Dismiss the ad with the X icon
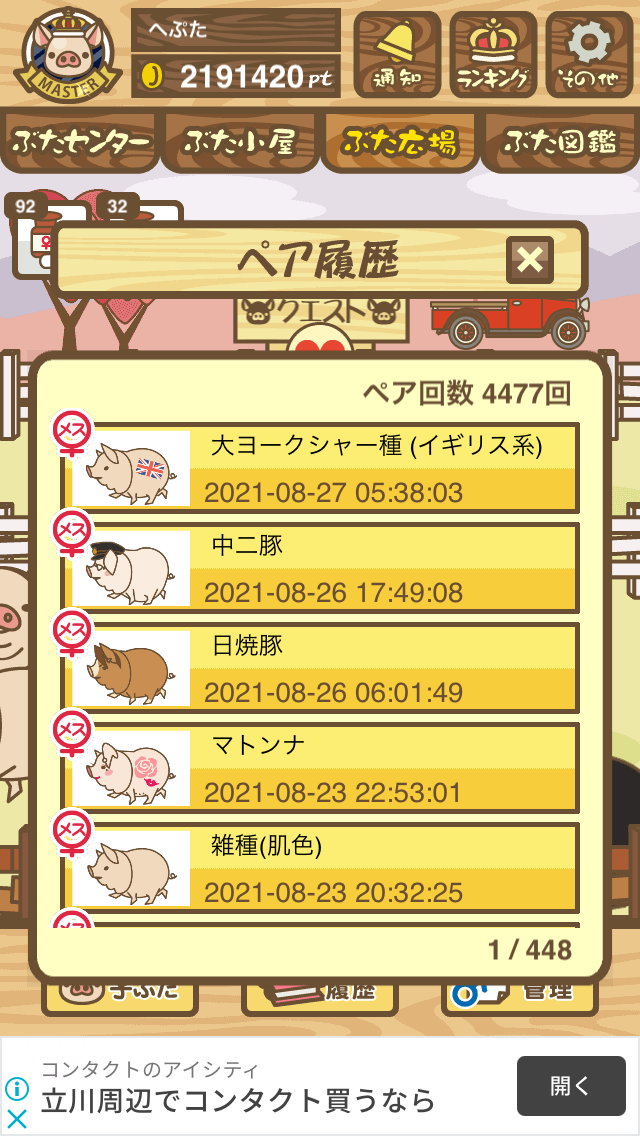This screenshot has width=640, height=1136. [17, 1119]
